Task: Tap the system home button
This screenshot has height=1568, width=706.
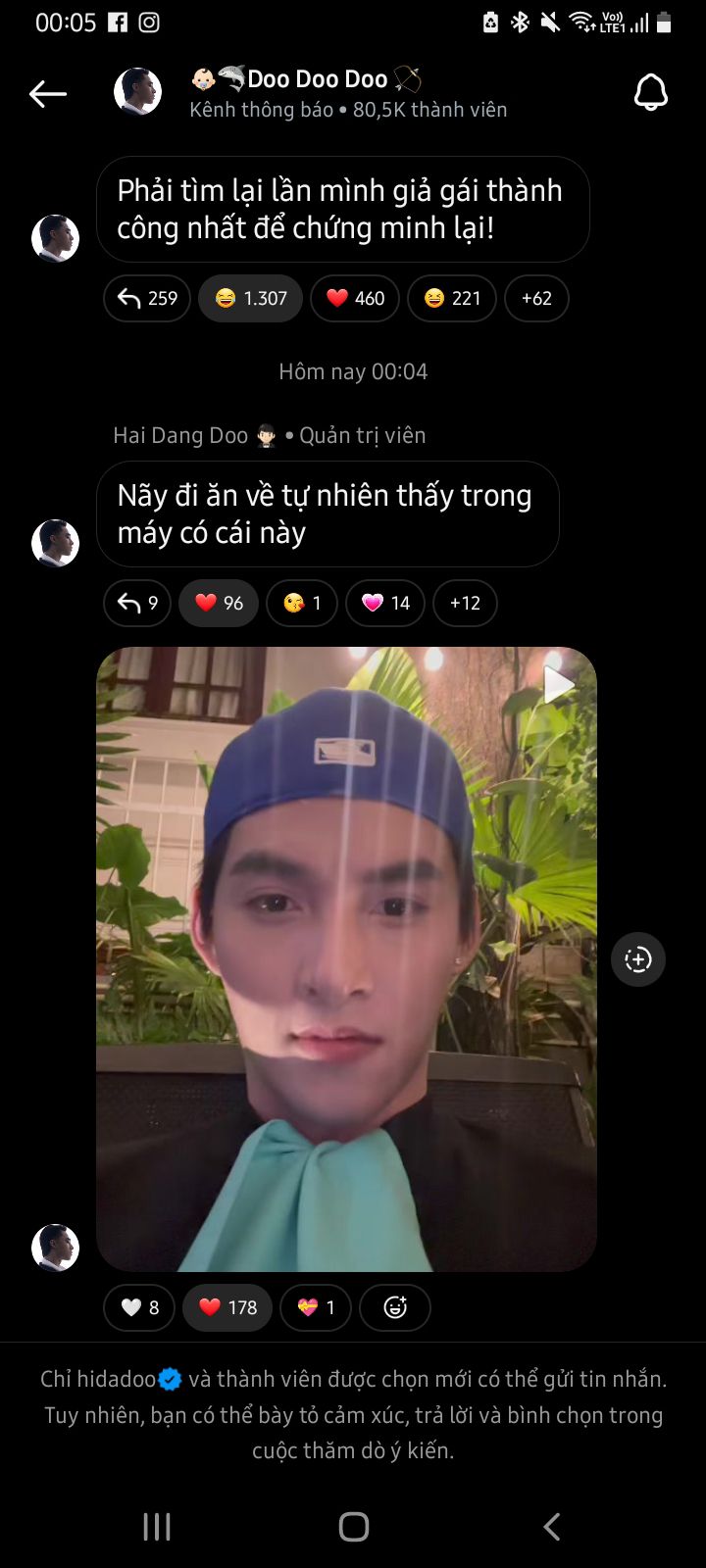Action: 353,1526
